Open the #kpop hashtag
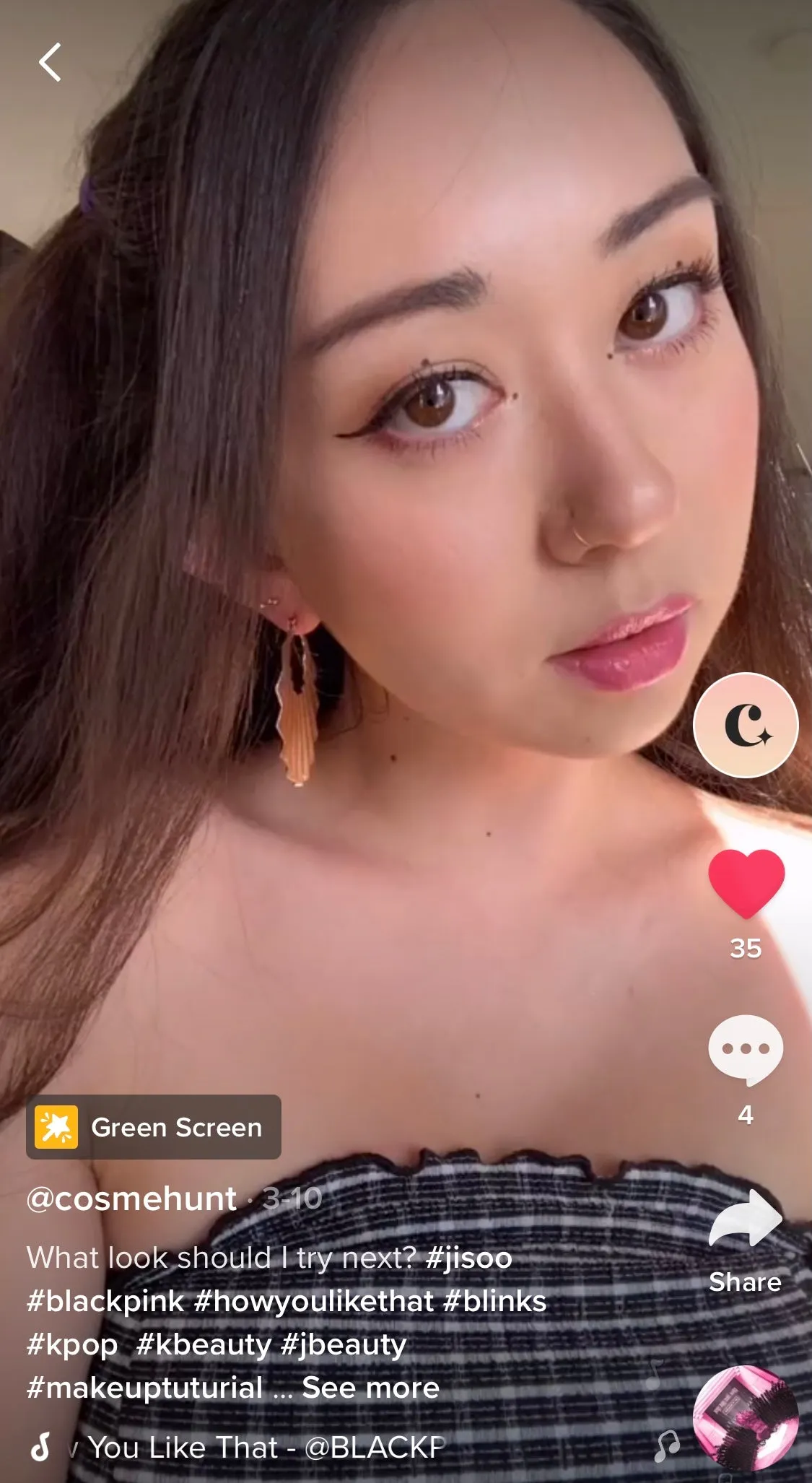Screen dimensions: 812x1483 [72, 1344]
